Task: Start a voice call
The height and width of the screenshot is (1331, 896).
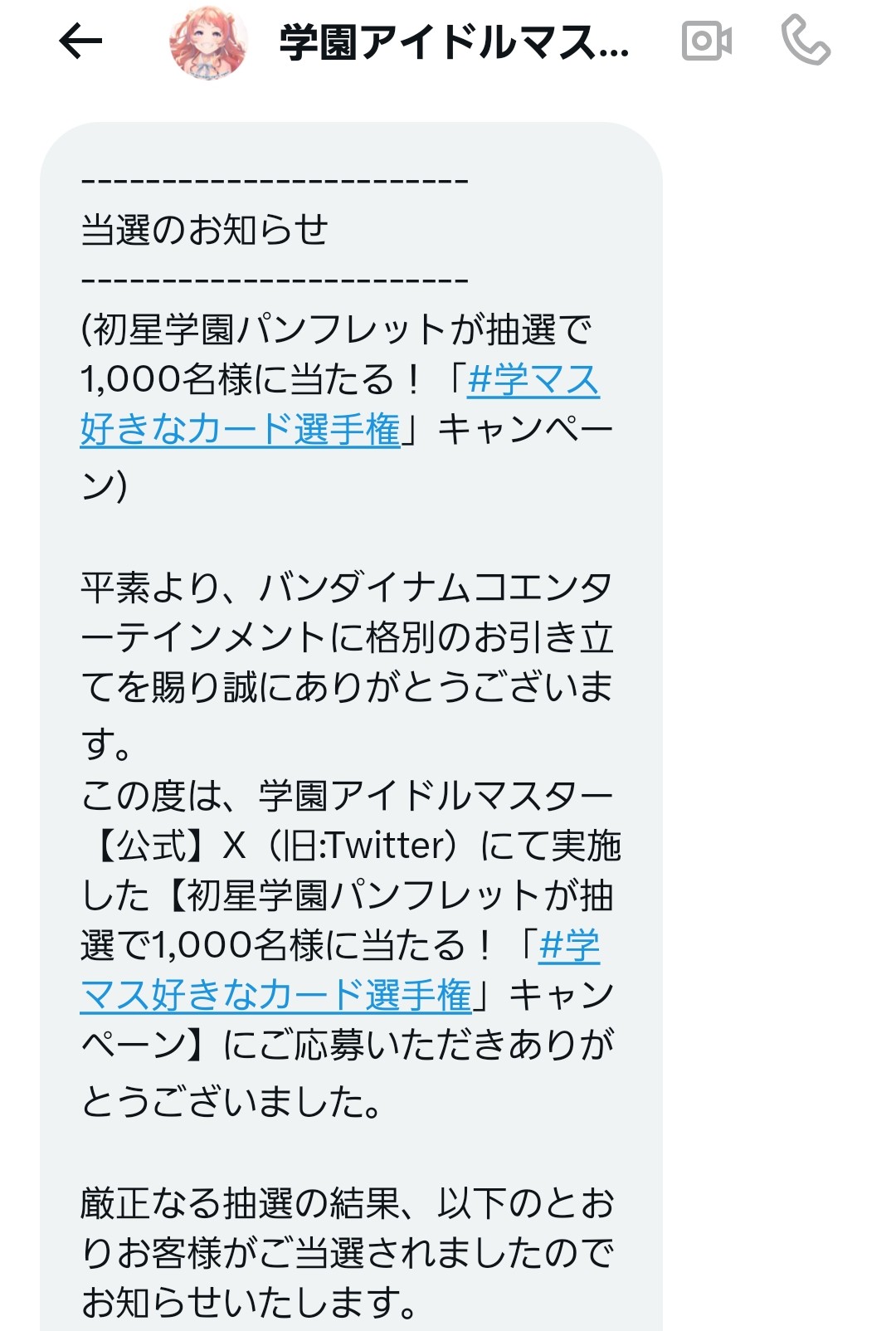Action: point(805,41)
